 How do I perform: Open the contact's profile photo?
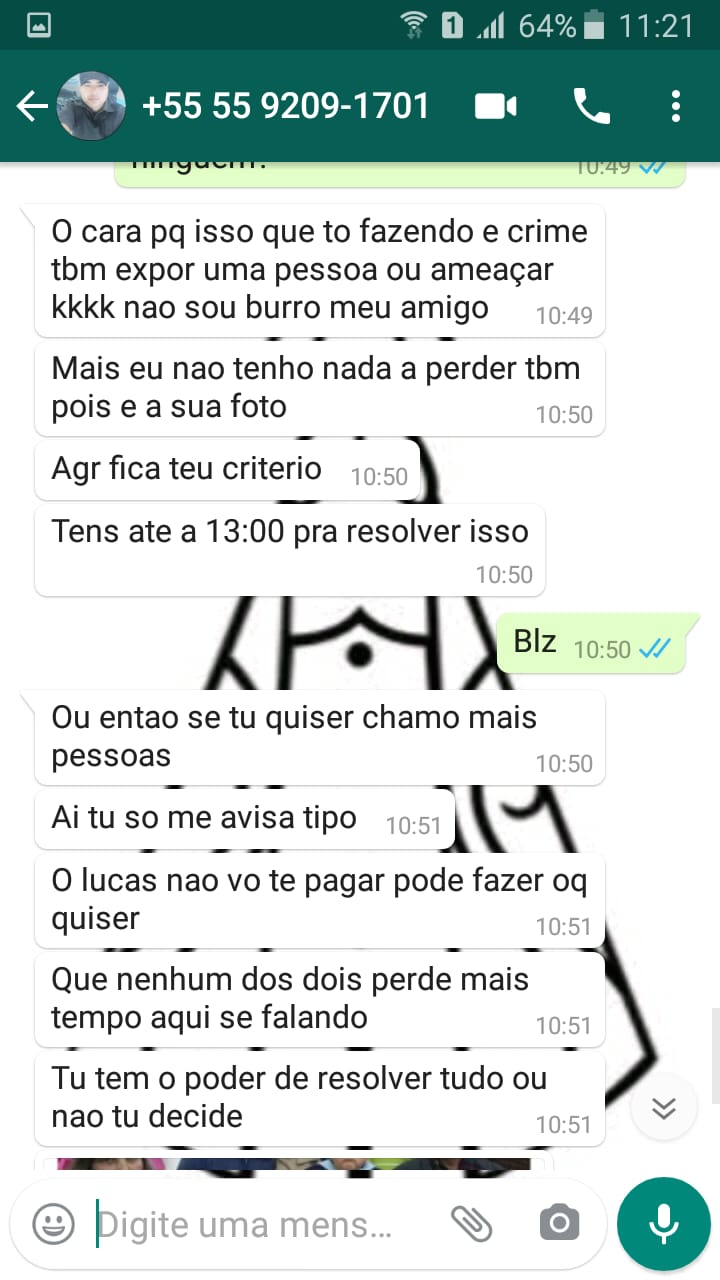pos(91,107)
